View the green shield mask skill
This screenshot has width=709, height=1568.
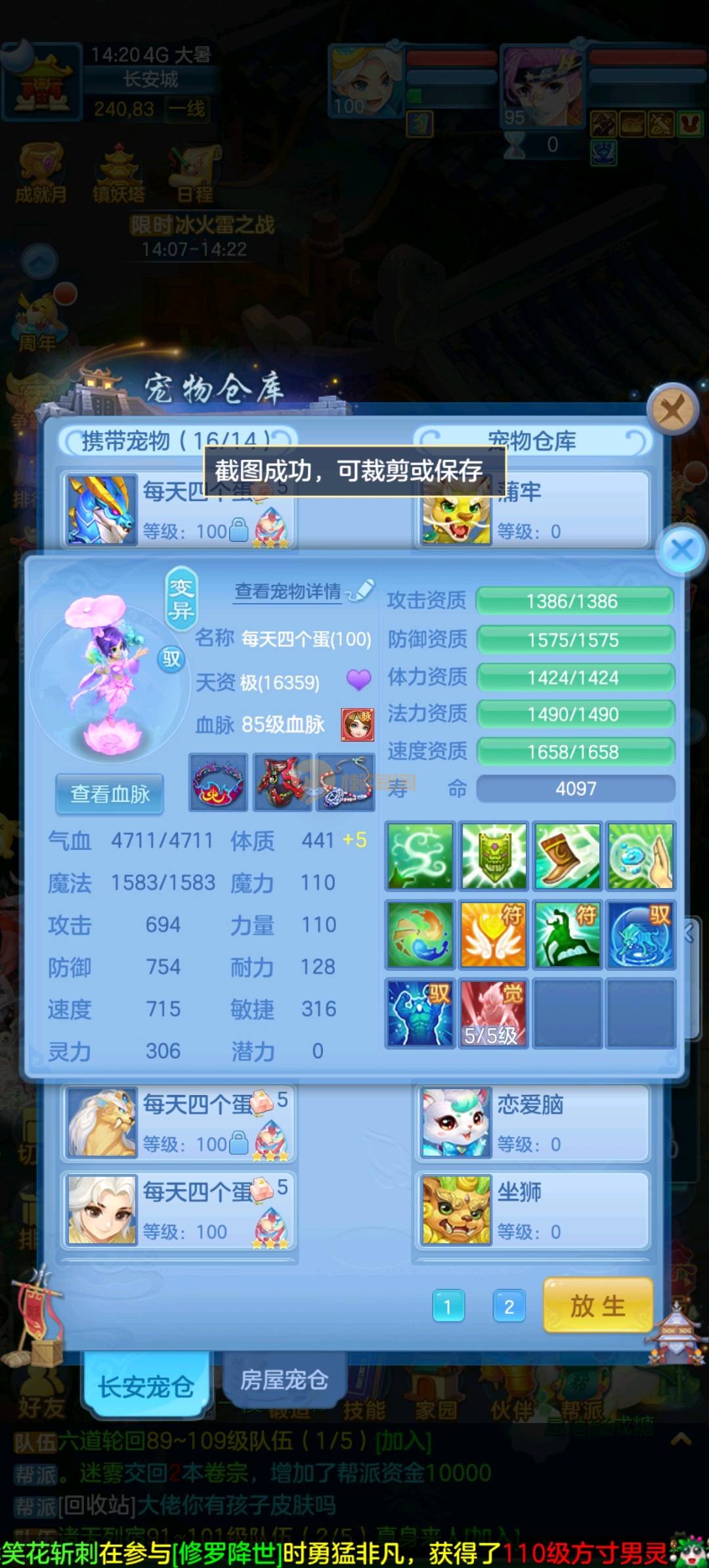[494, 857]
